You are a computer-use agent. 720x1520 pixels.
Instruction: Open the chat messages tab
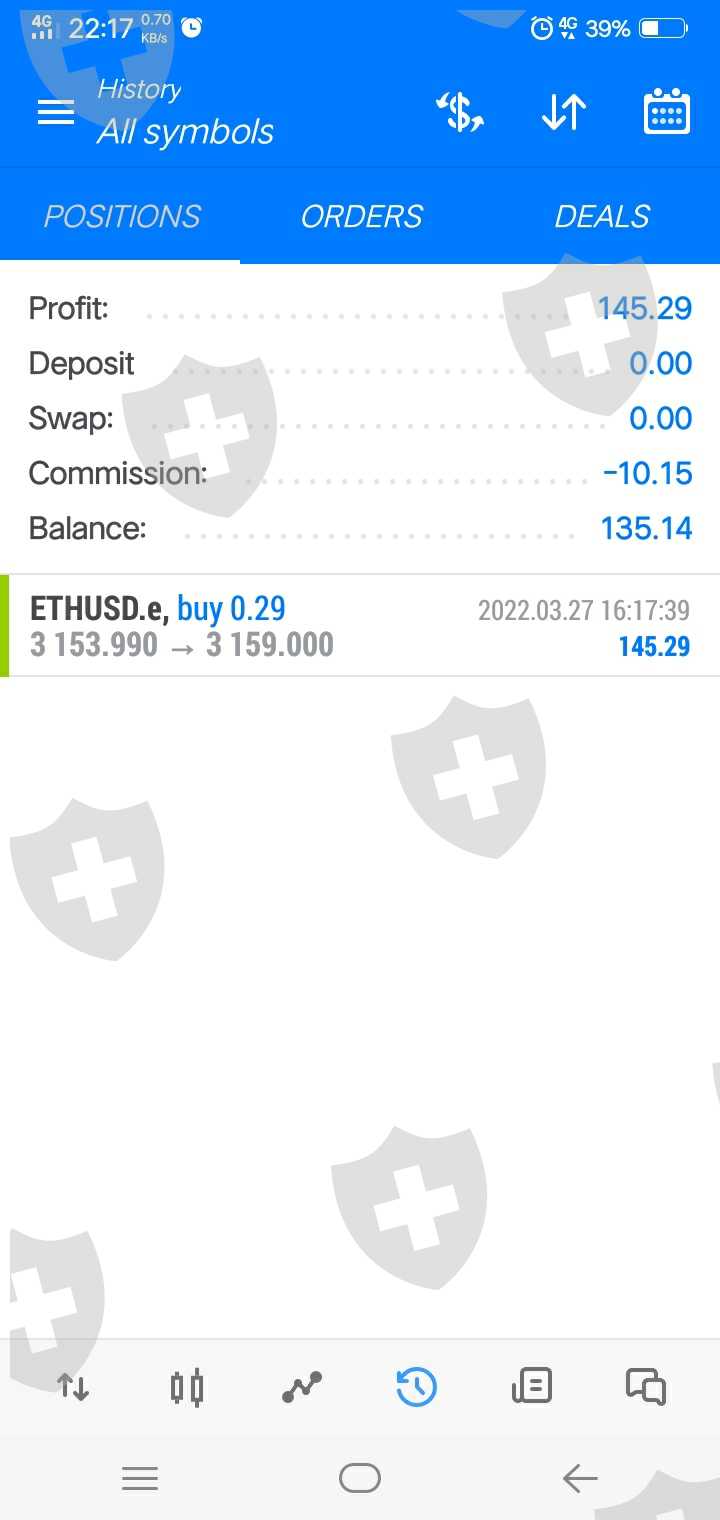[x=646, y=1387]
